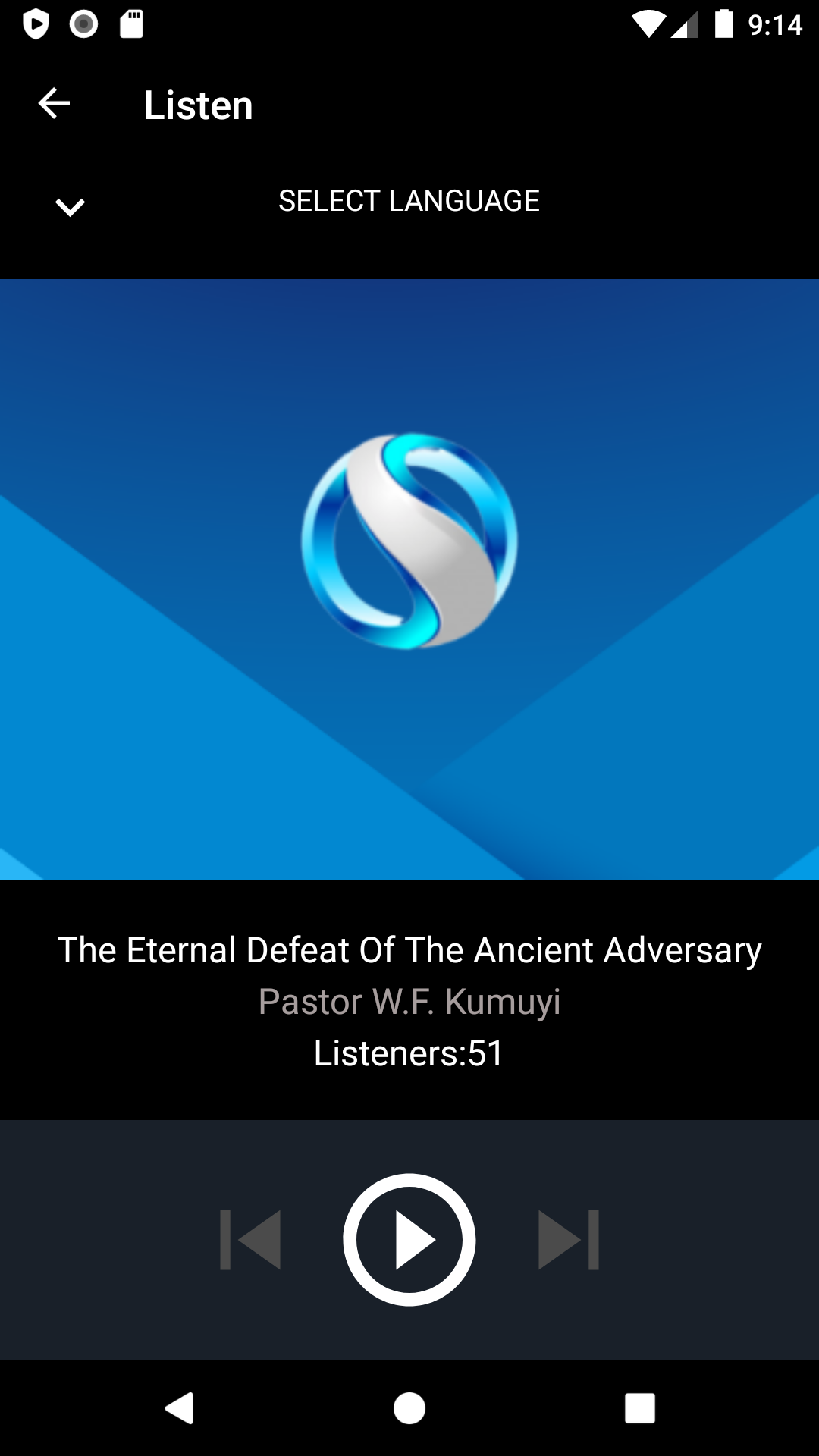
Task: Open the recent apps view
Action: tap(639, 1408)
